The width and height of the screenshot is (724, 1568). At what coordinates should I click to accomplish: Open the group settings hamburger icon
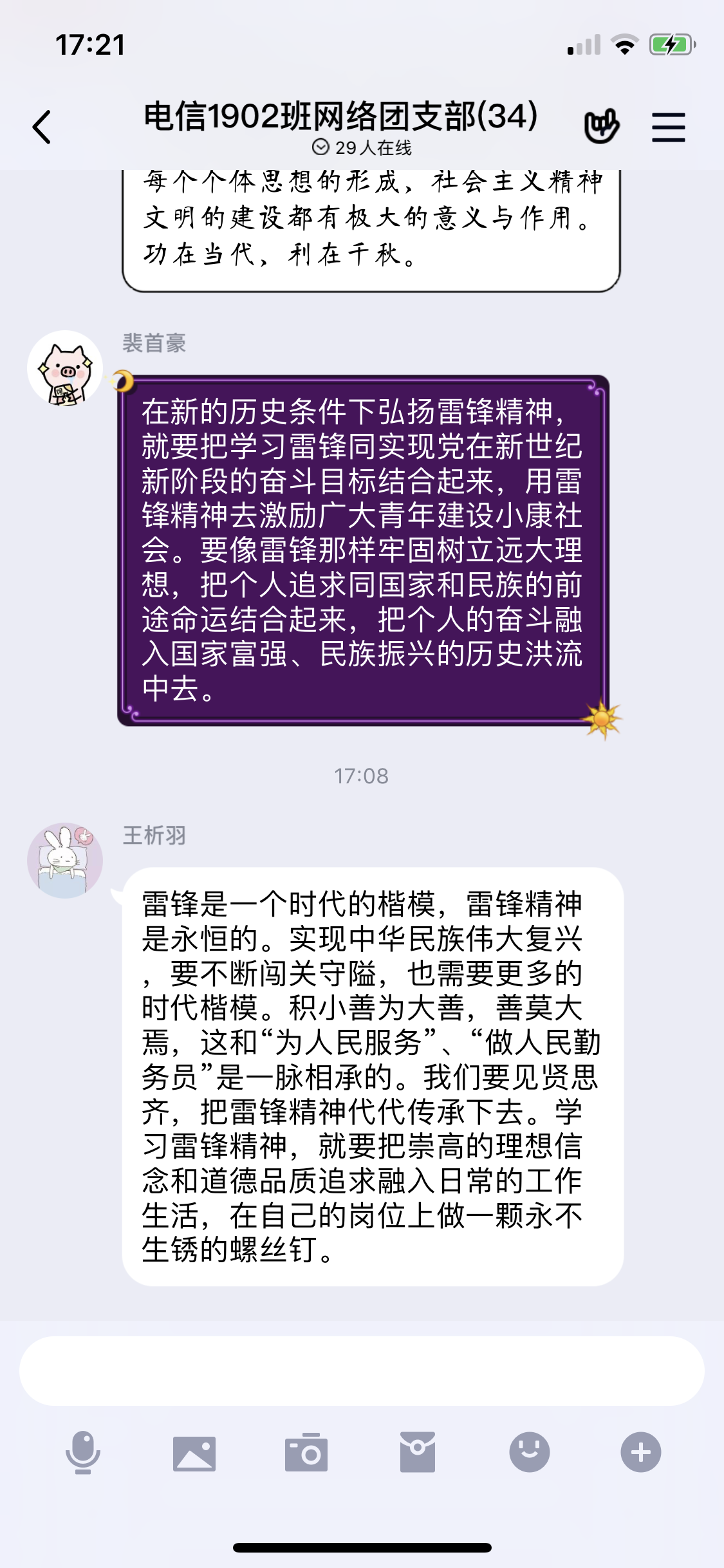click(669, 125)
